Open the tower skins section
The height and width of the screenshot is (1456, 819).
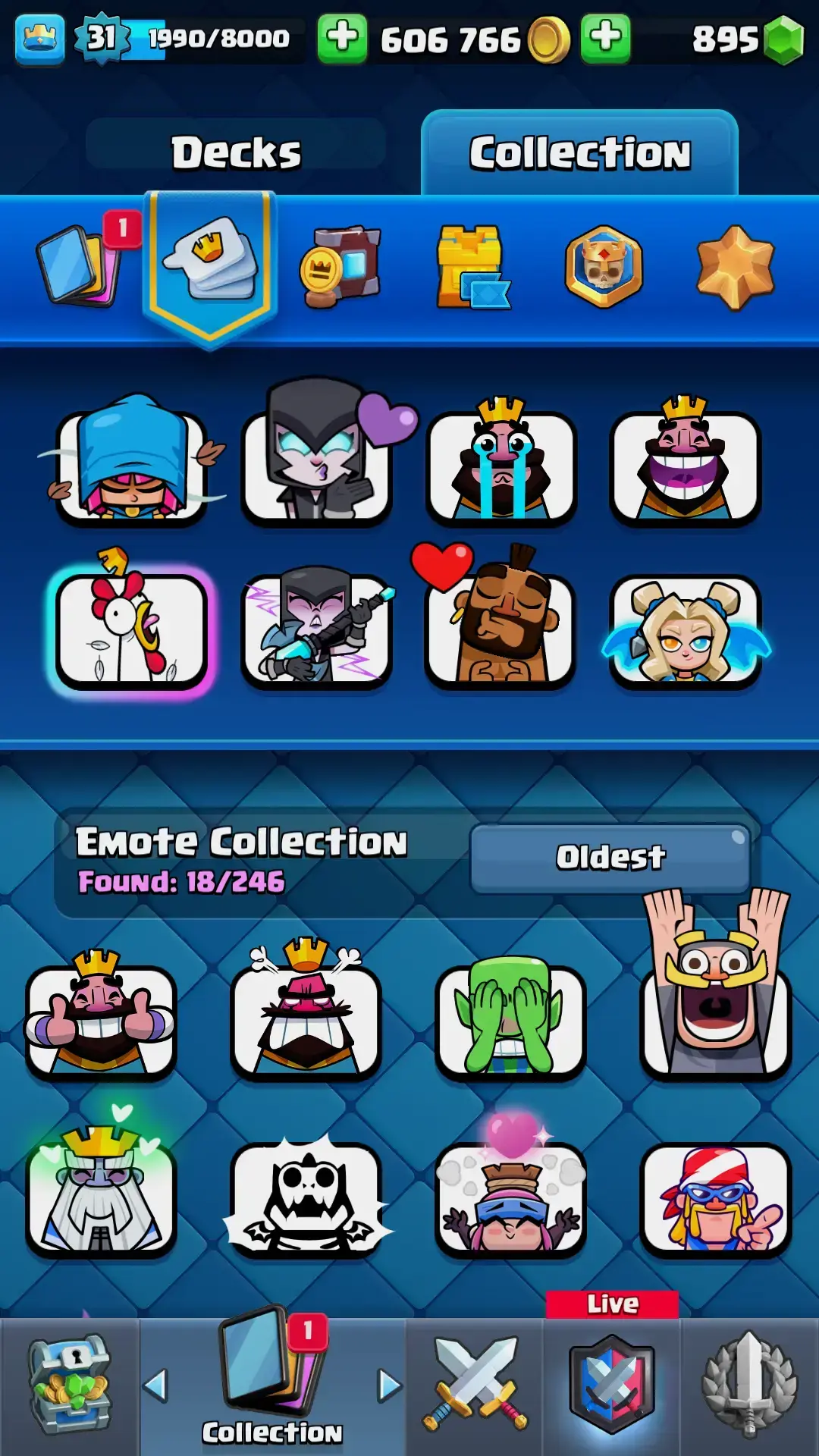472,266
